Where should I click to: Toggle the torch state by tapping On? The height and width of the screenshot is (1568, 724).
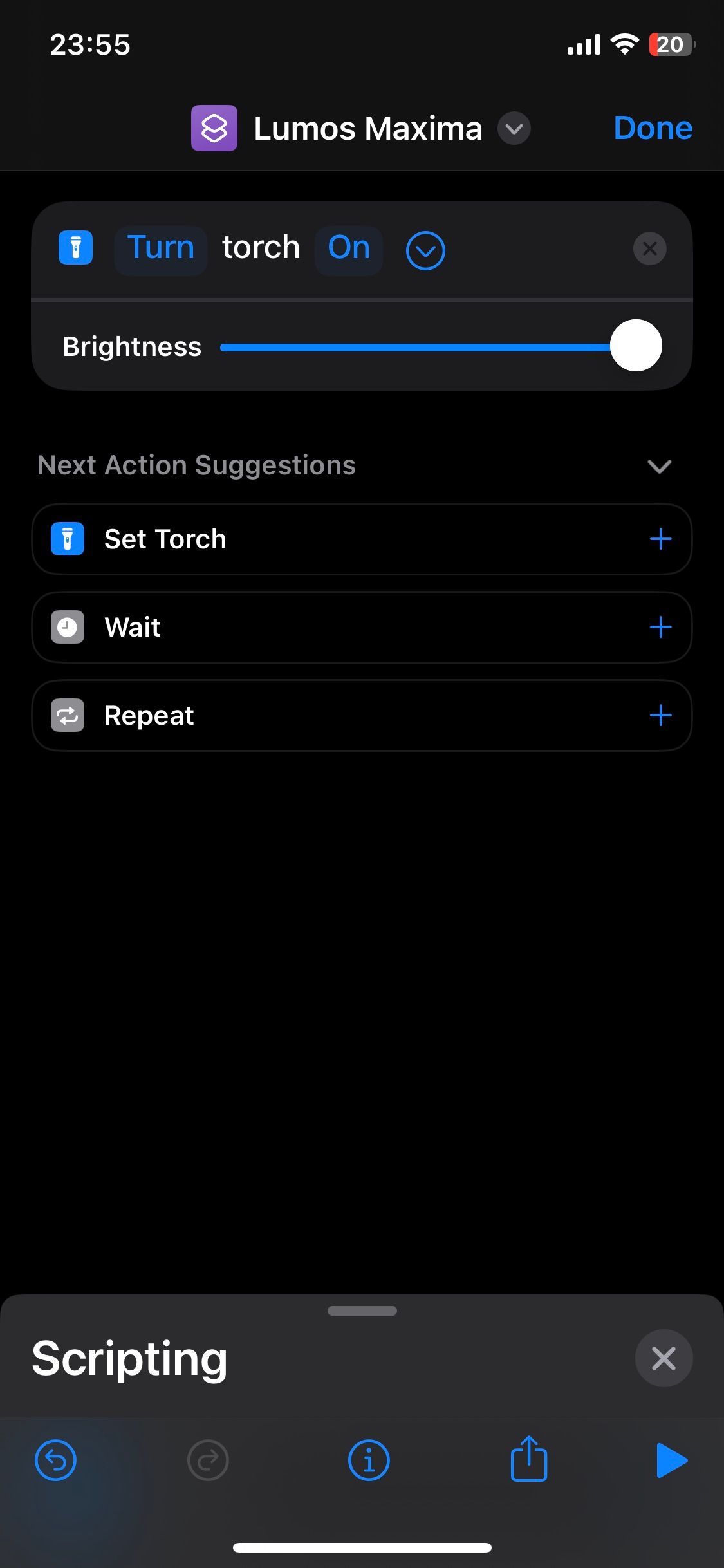[348, 248]
